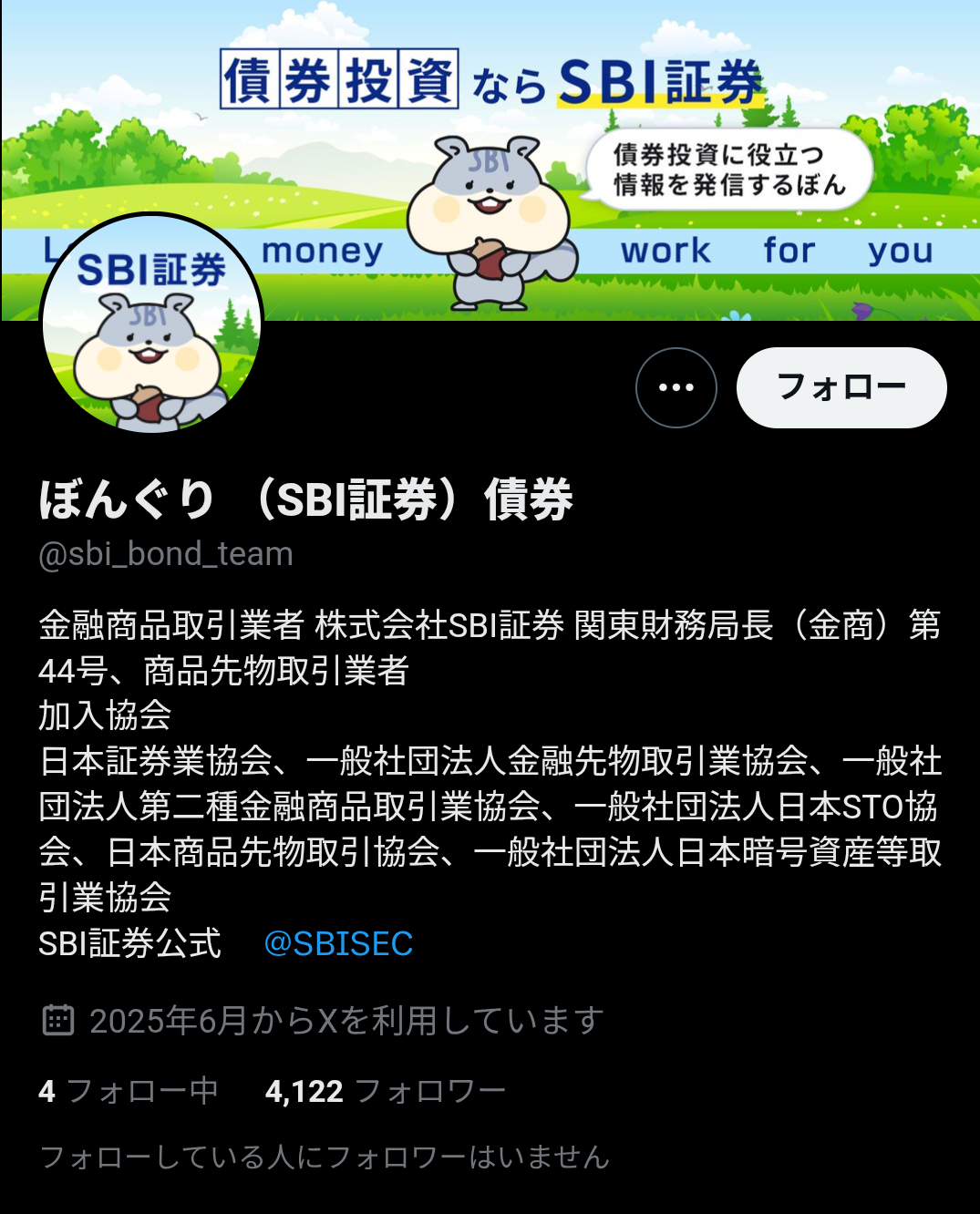Image resolution: width=980 pixels, height=1214 pixels.
Task: Open the @SBISEC mention link
Action: [x=338, y=943]
